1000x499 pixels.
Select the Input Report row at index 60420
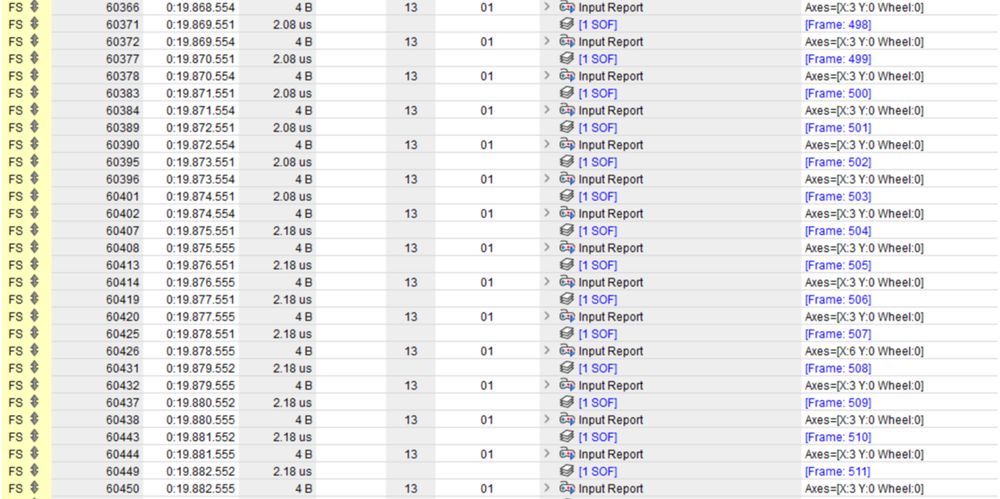610,317
